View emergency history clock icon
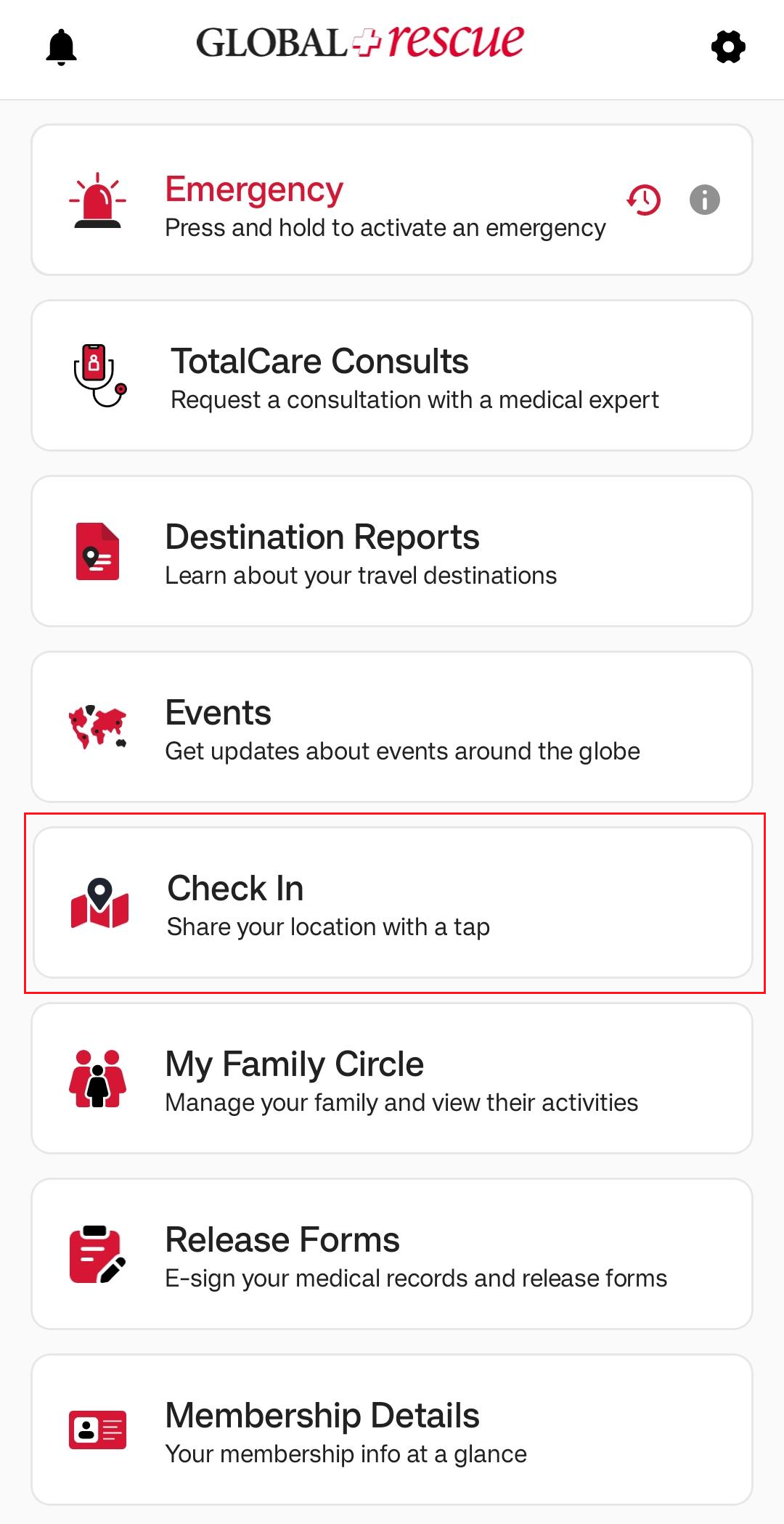This screenshot has width=784, height=1524. tap(644, 200)
